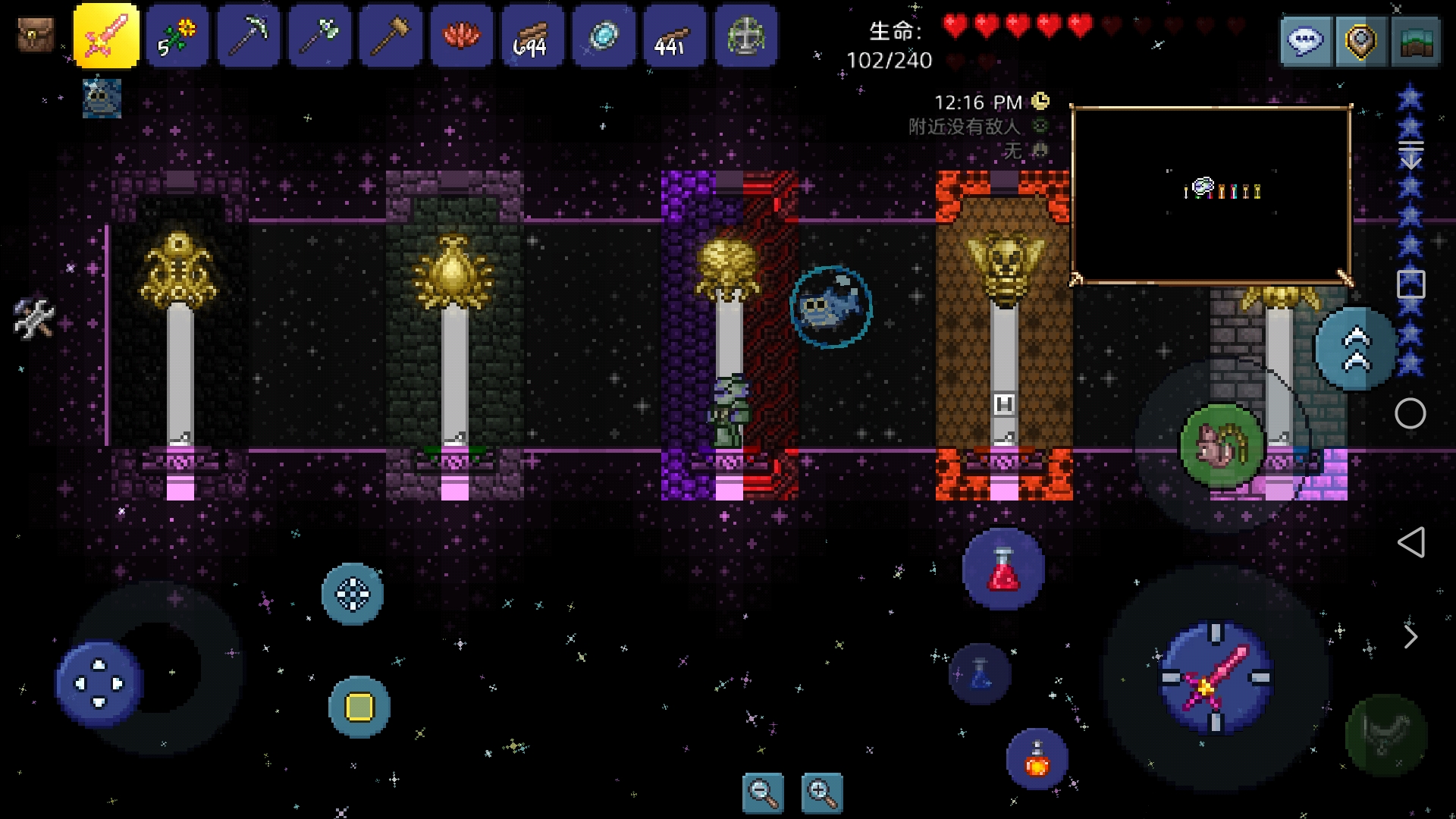This screenshot has height=819, width=1456.
Task: Tap the yellow square button
Action: pos(359,707)
